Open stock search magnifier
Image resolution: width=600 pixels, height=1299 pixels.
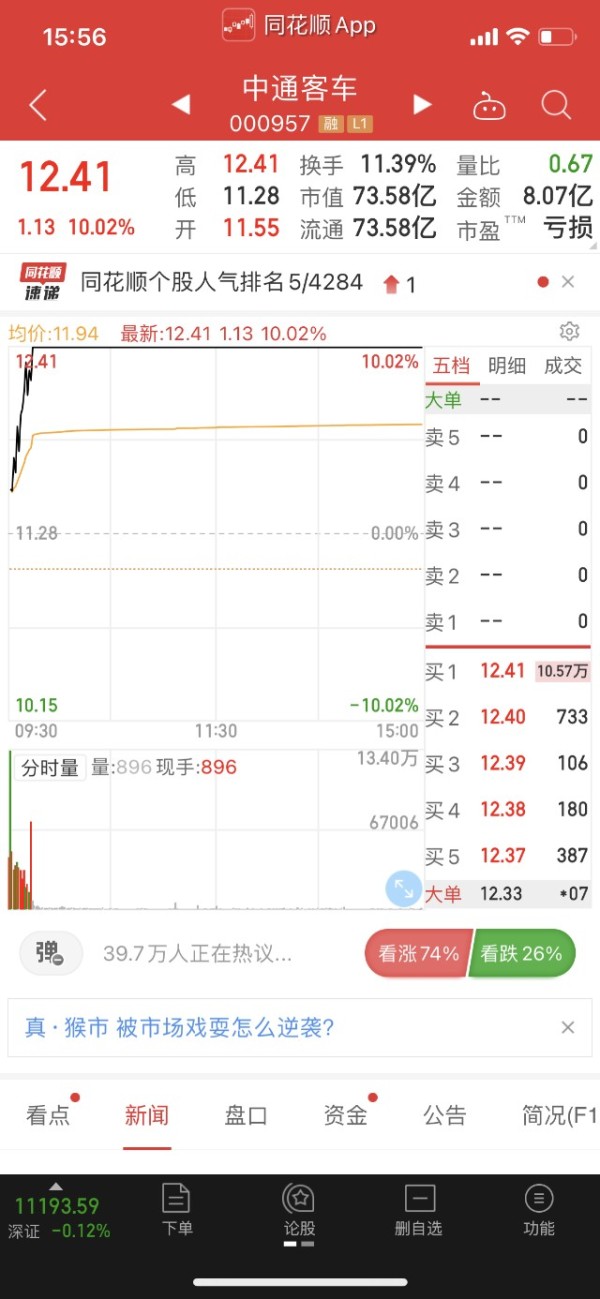tap(556, 105)
